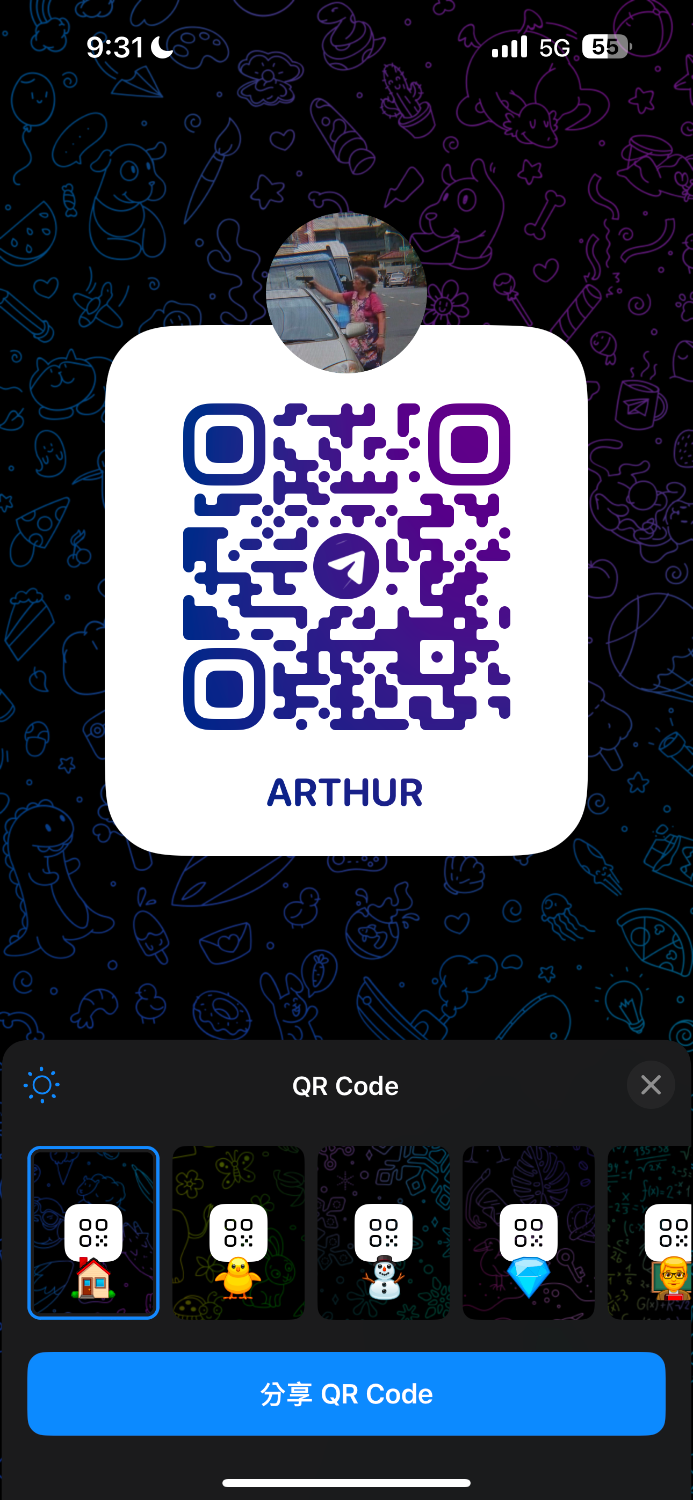Pick the snowman theme thumbnail

coord(383,1233)
